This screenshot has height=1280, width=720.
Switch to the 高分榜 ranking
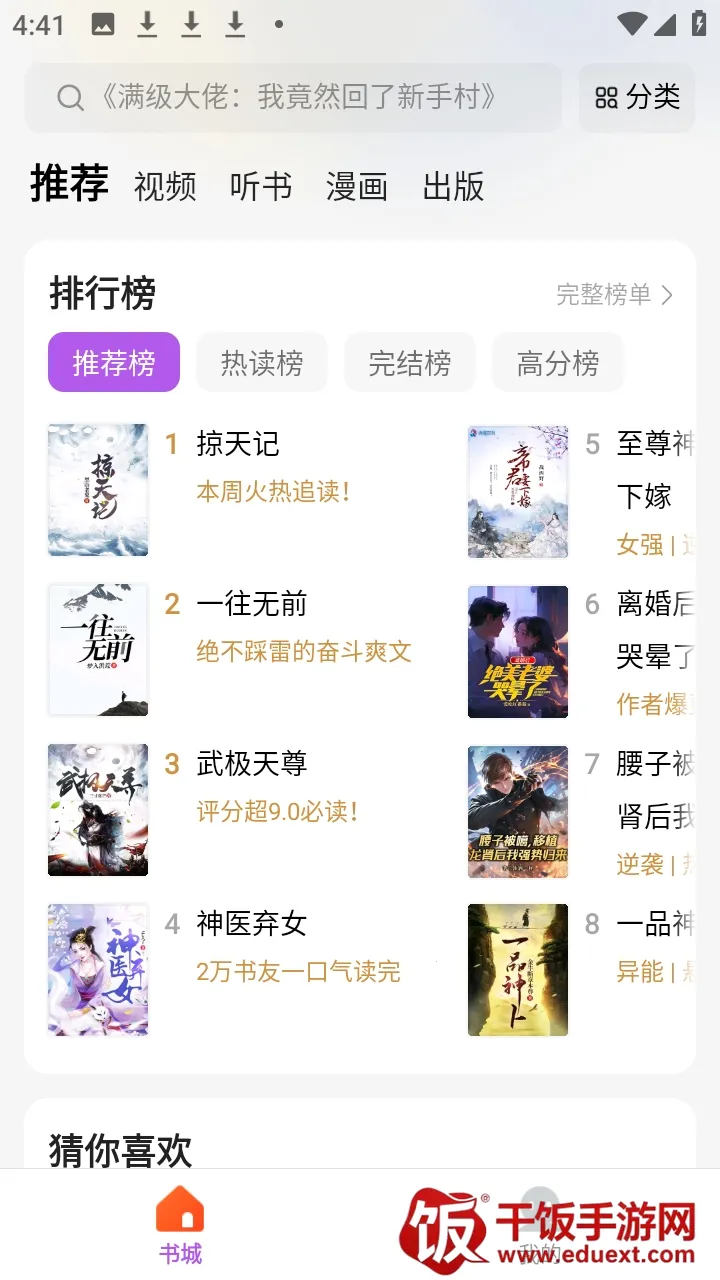click(558, 363)
